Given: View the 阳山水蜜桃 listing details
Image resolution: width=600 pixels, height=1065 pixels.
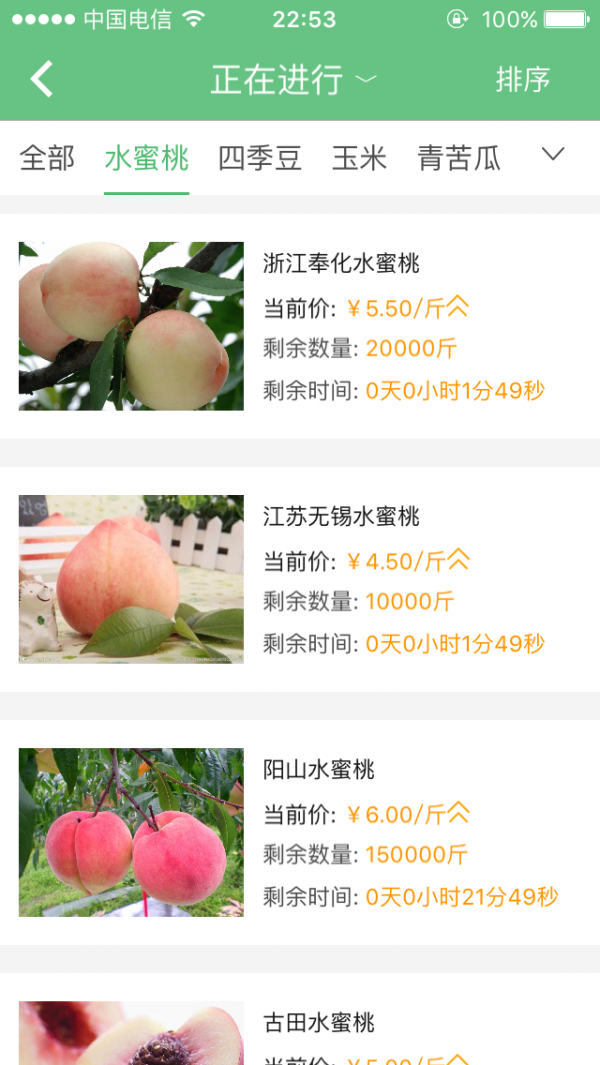Looking at the screenshot, I should 300,832.
